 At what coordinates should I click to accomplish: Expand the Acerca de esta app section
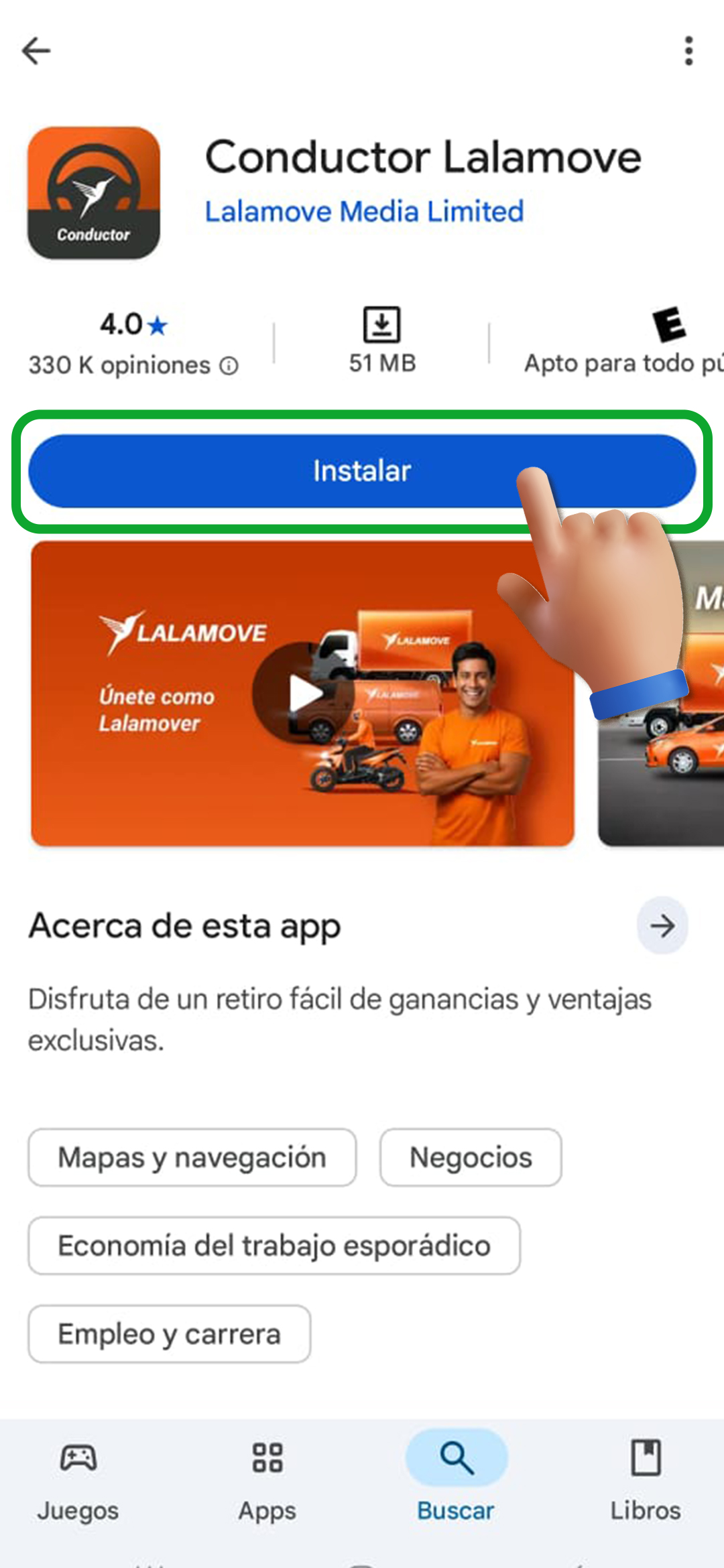tap(662, 926)
